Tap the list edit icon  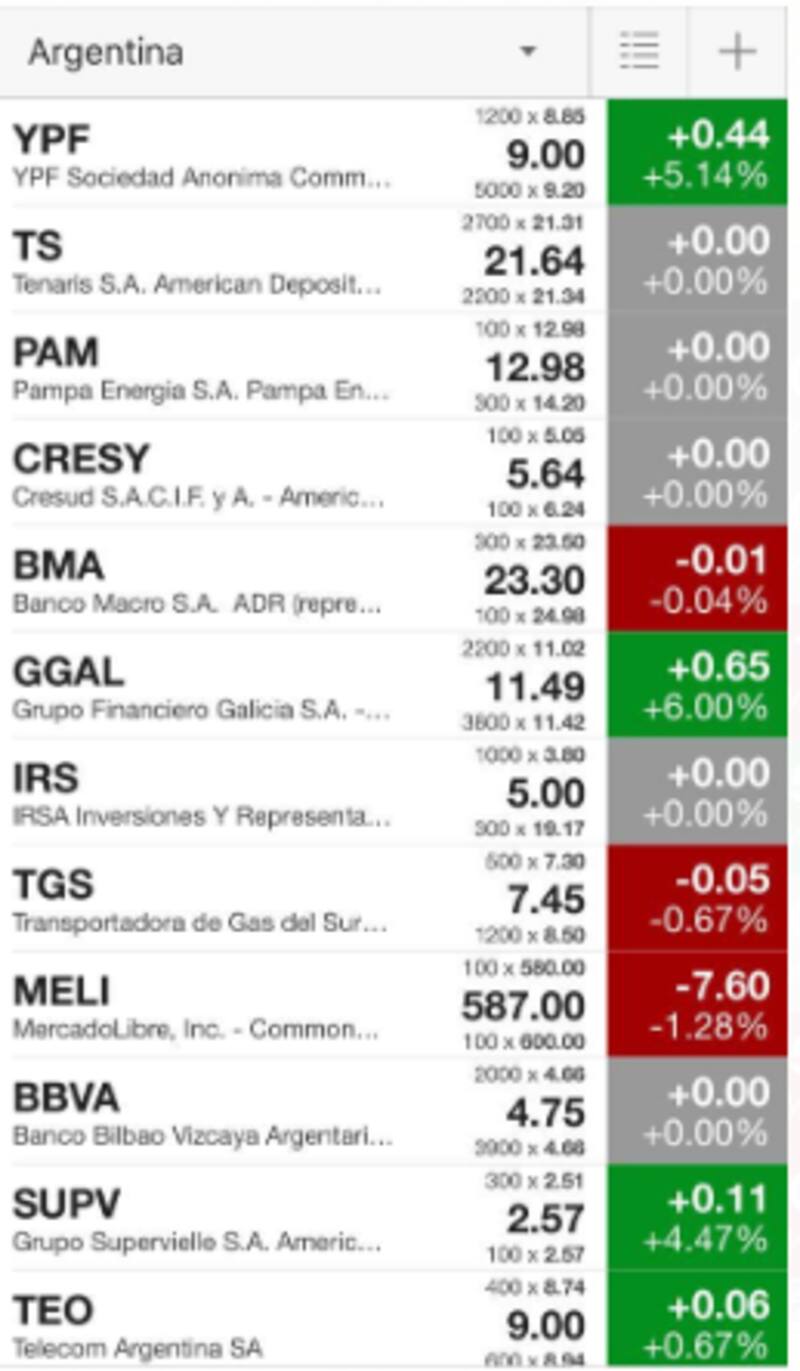click(x=639, y=52)
